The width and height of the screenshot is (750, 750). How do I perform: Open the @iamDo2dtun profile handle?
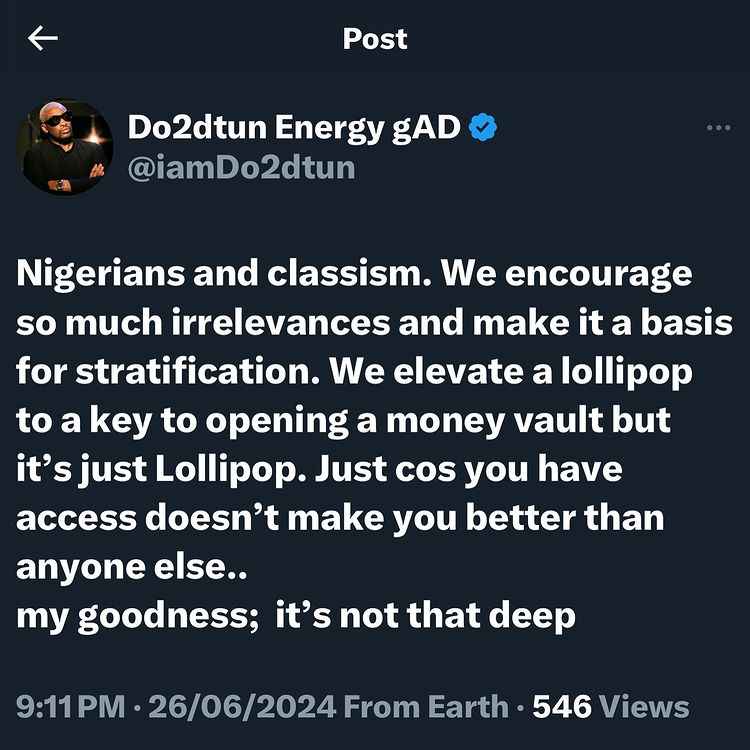click(x=241, y=166)
